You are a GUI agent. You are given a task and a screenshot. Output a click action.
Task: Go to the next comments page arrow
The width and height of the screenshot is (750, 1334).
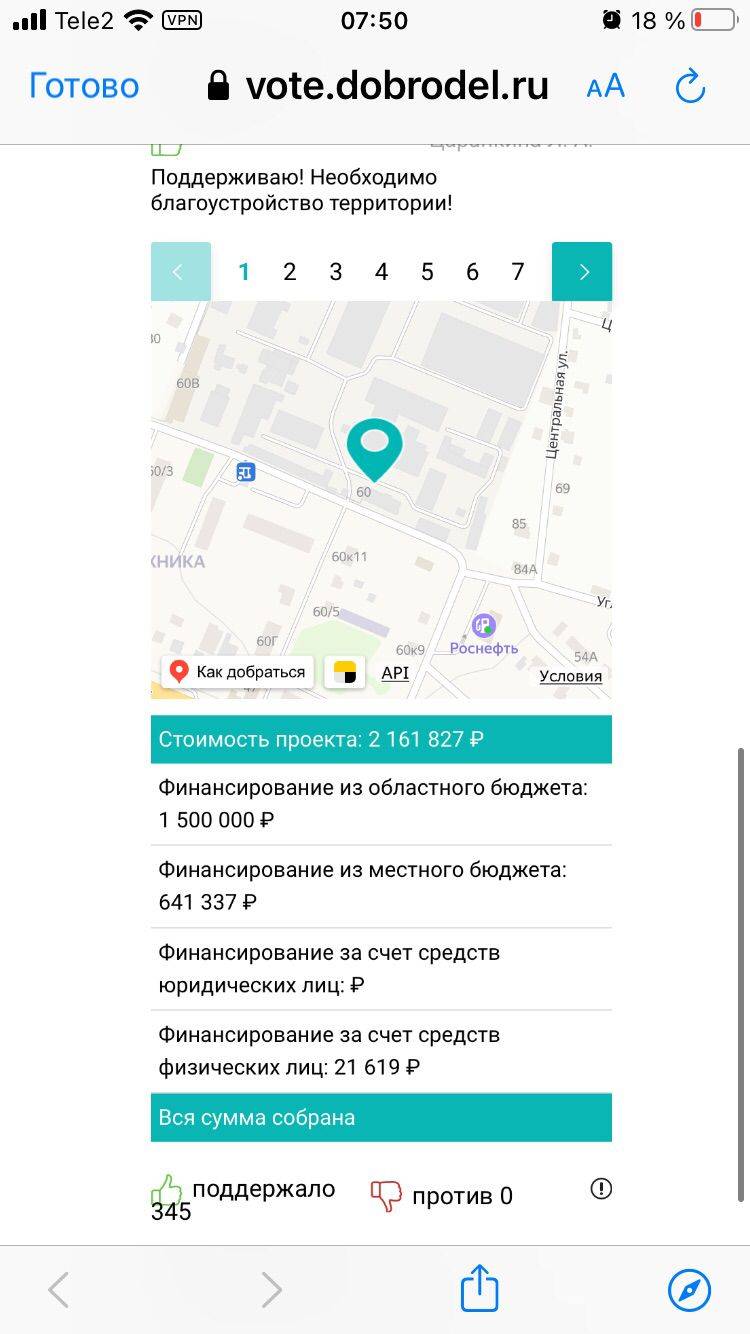(582, 272)
